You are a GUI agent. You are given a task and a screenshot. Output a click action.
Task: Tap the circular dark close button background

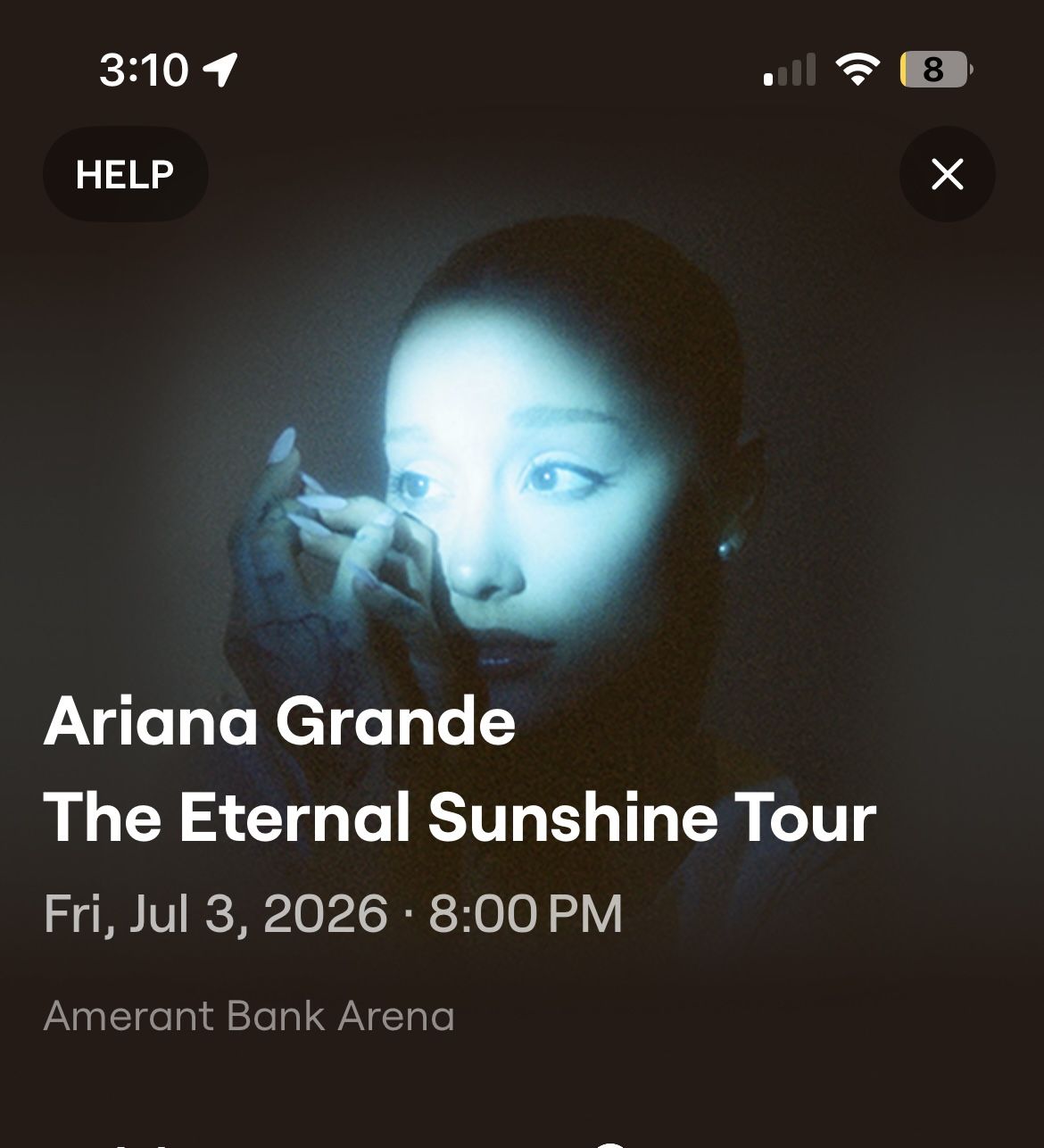947,174
